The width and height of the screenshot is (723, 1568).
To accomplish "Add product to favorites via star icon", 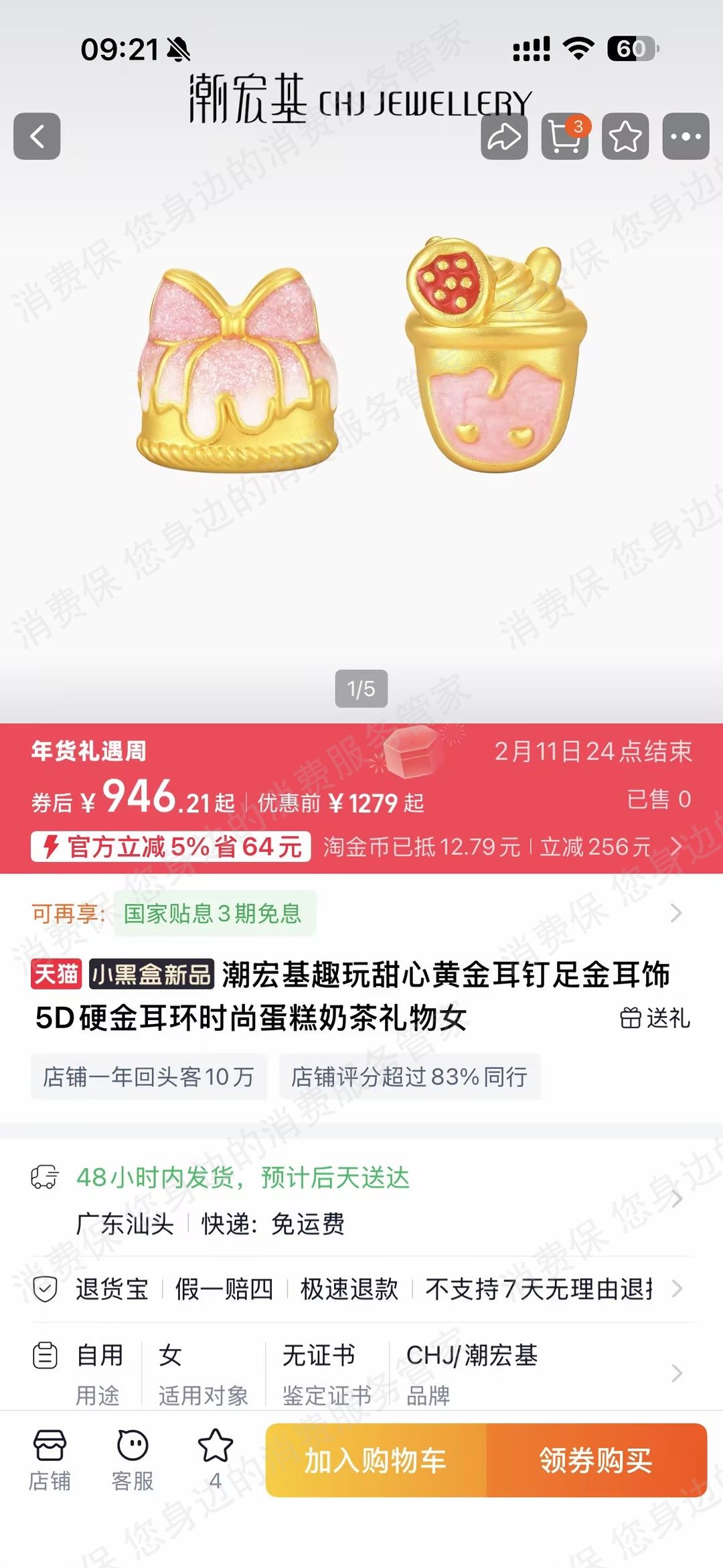I will (x=625, y=136).
